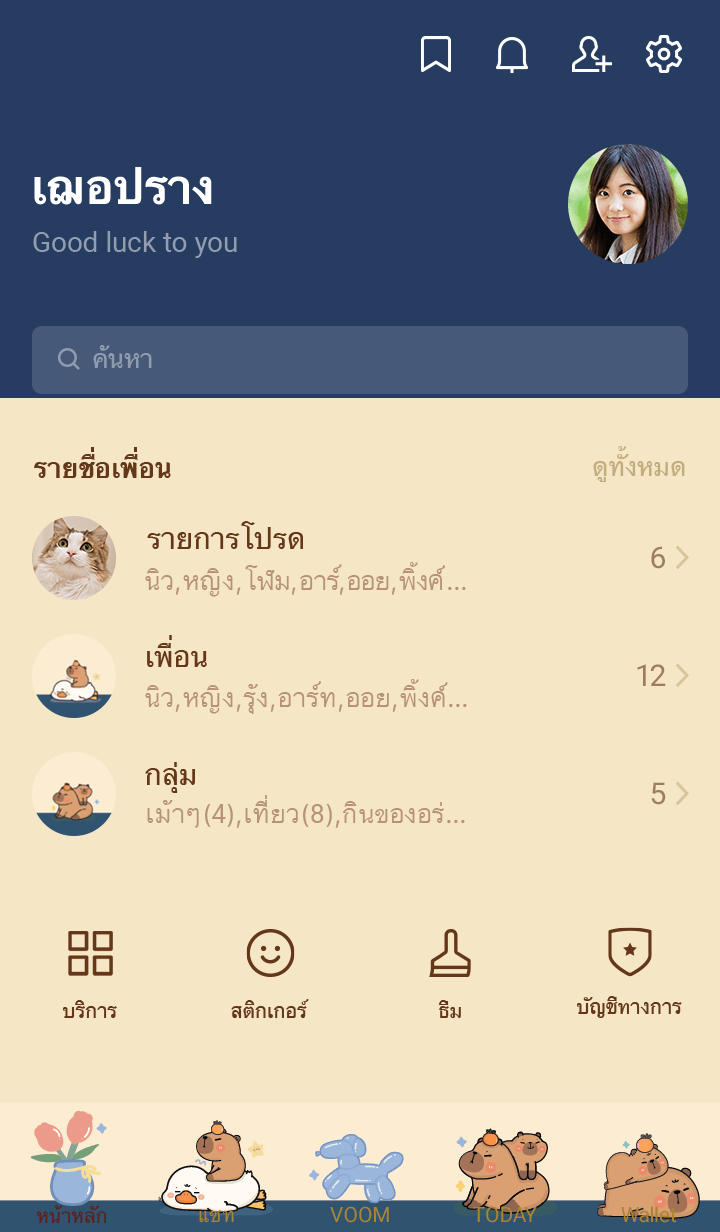Open the สติกเกอร์ sticker shop
Image resolution: width=720 pixels, height=1232 pixels.
[270, 972]
